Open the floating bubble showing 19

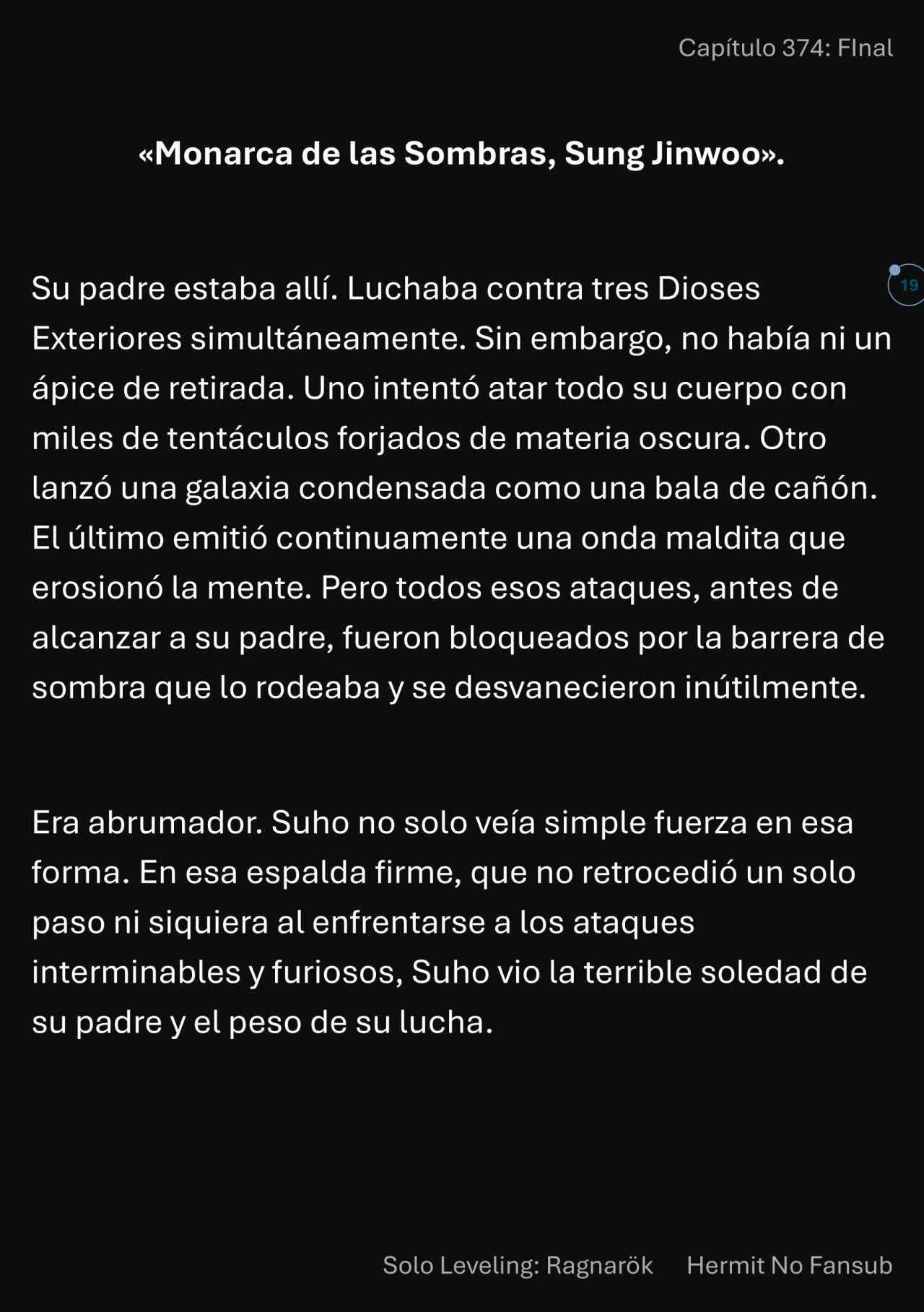(907, 285)
